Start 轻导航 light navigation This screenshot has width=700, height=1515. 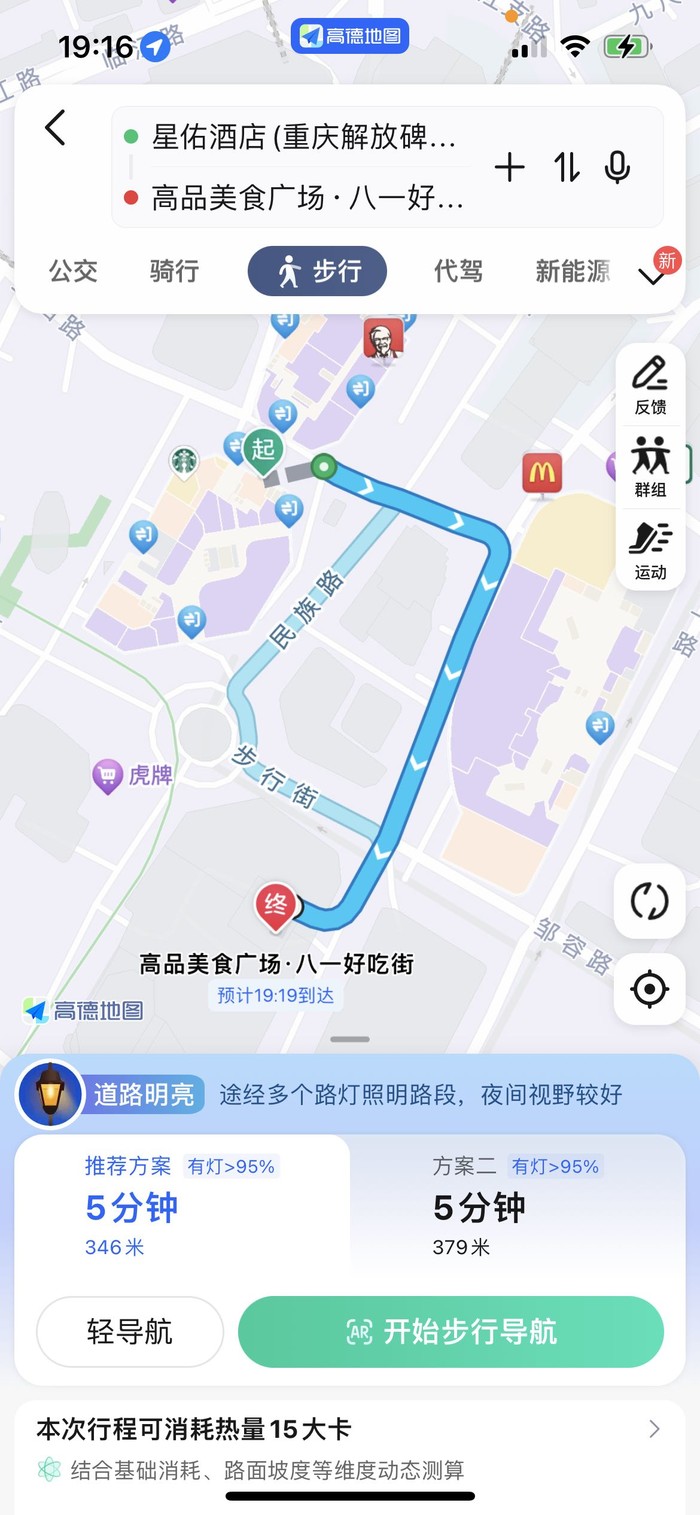coord(130,1332)
